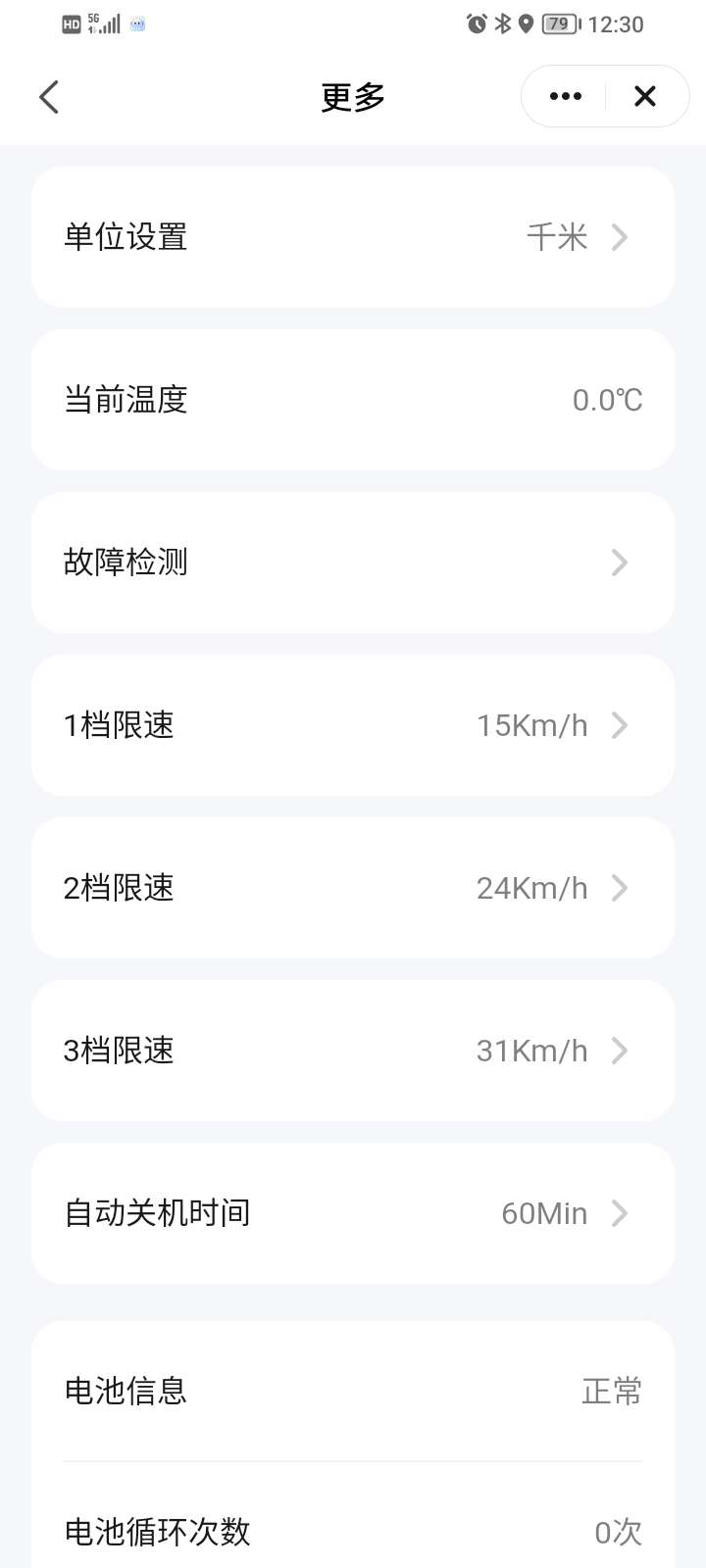706x1568 pixels.
Task: Adjust the 2档限速 speed limit
Action: (353, 888)
